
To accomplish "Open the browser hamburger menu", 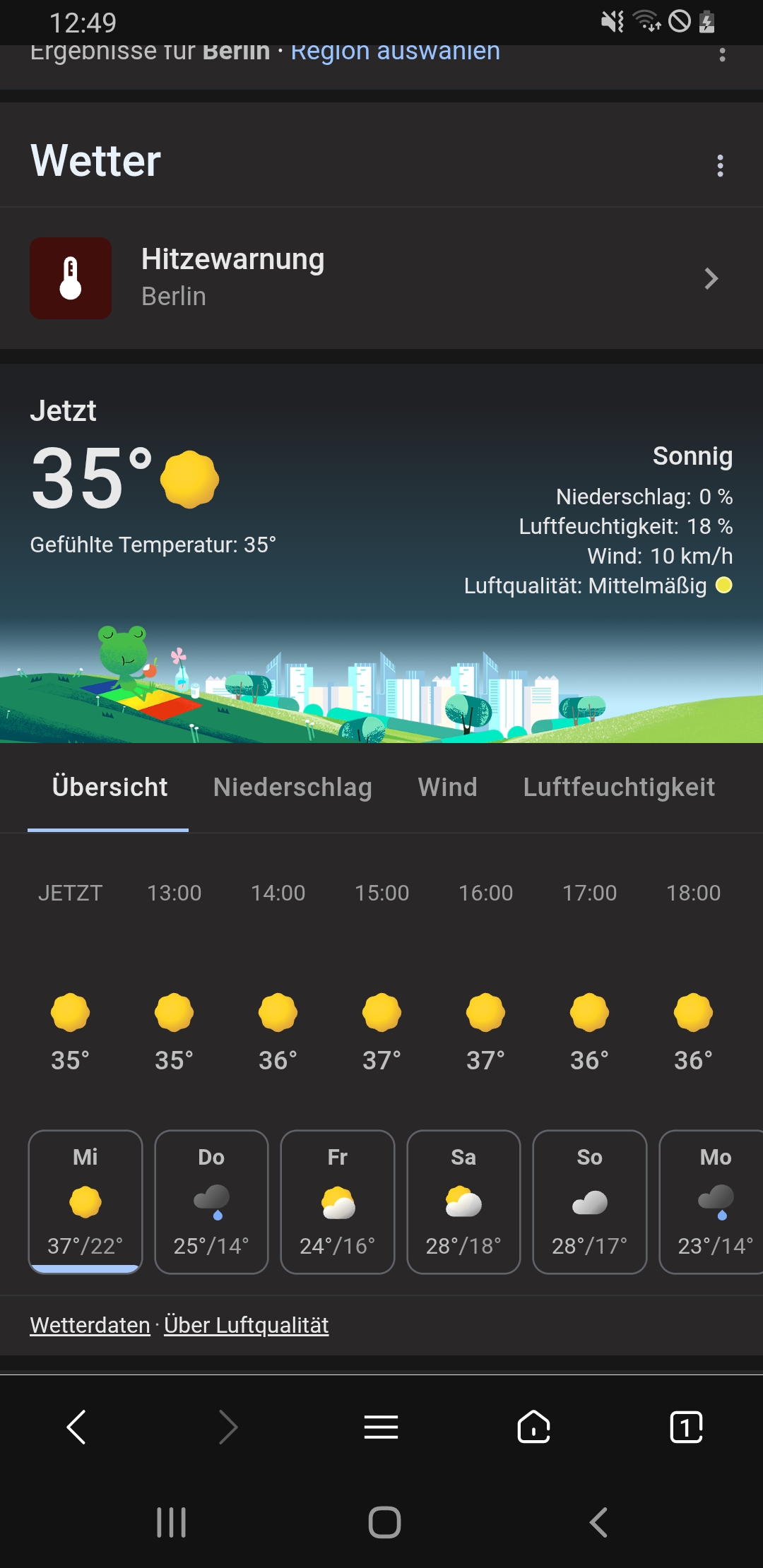I will (x=381, y=1427).
